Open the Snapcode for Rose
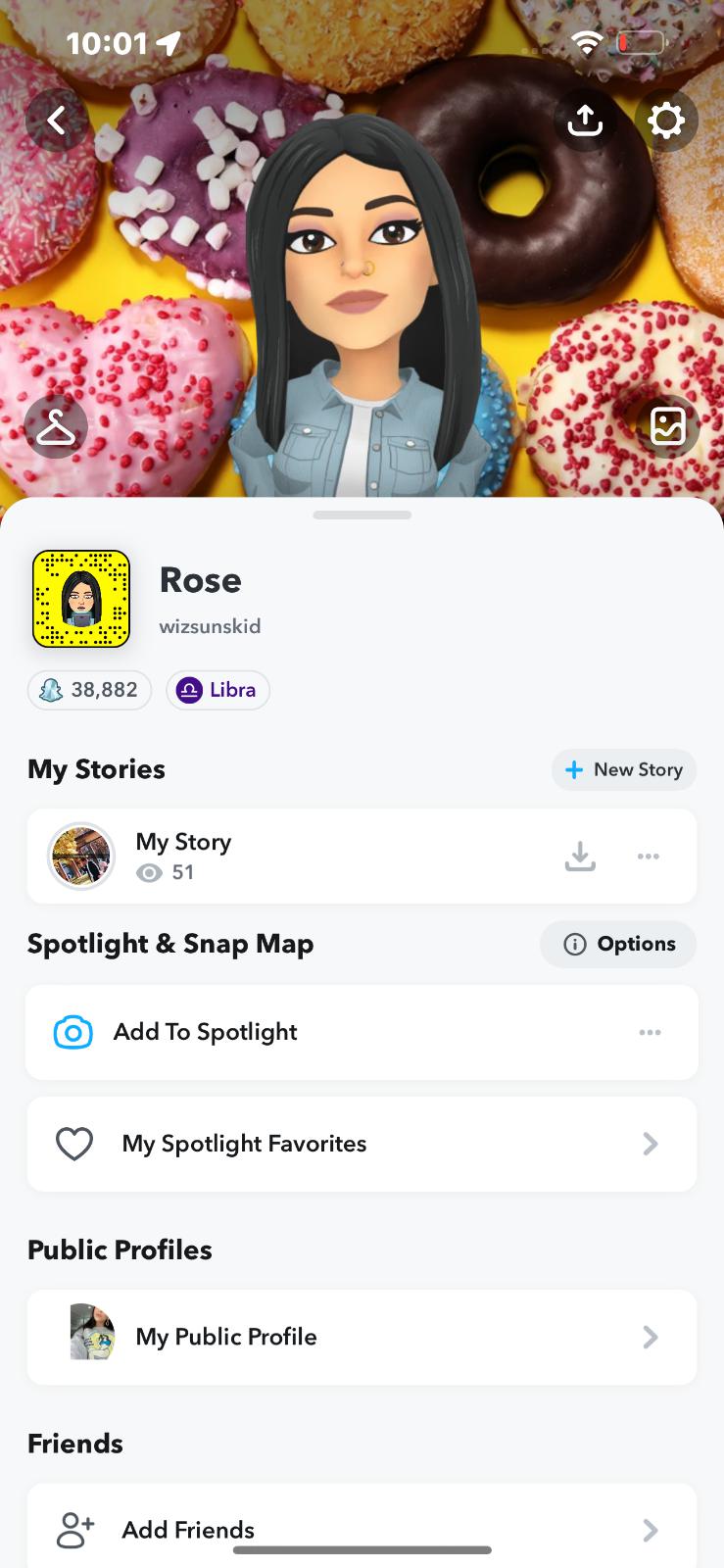Screen dimensions: 724x1568 [81, 599]
